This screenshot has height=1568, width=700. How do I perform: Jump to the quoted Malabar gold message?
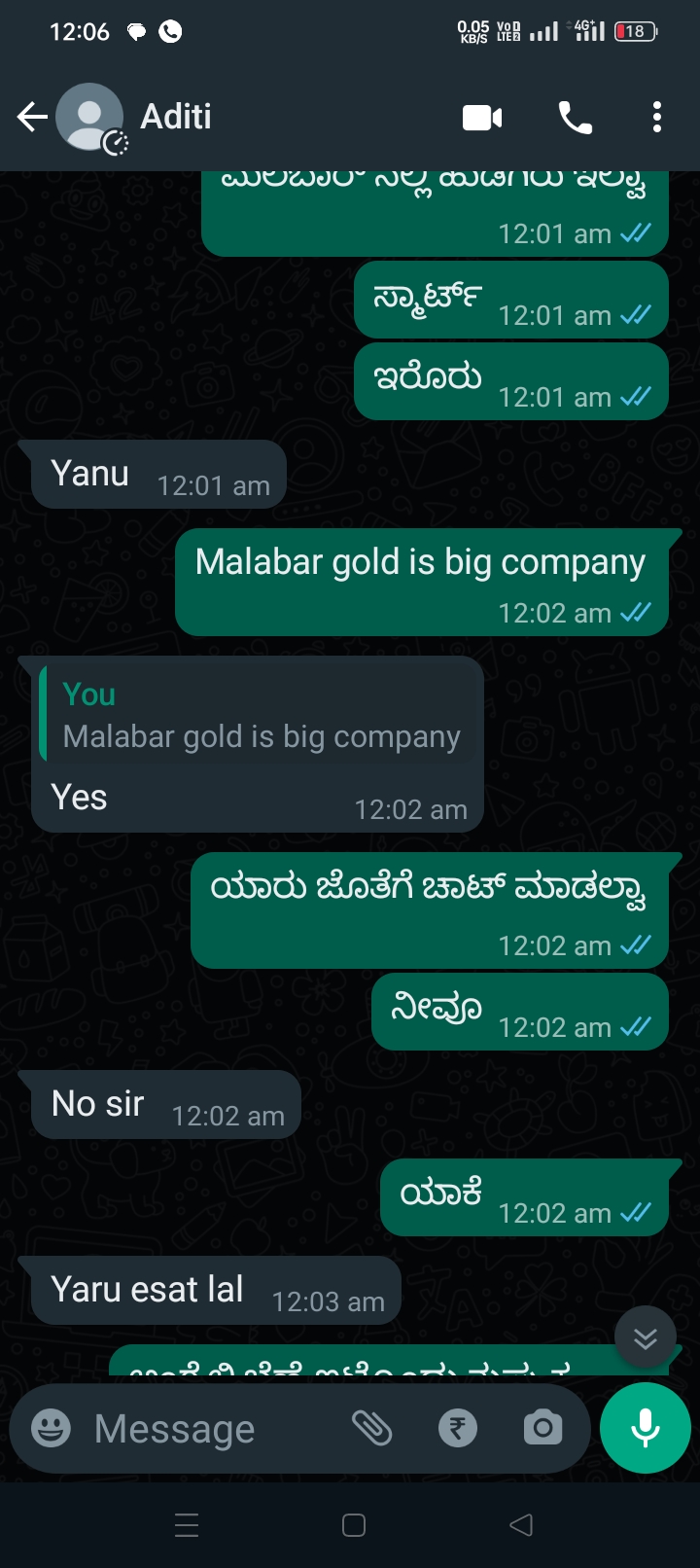pyautogui.click(x=261, y=716)
